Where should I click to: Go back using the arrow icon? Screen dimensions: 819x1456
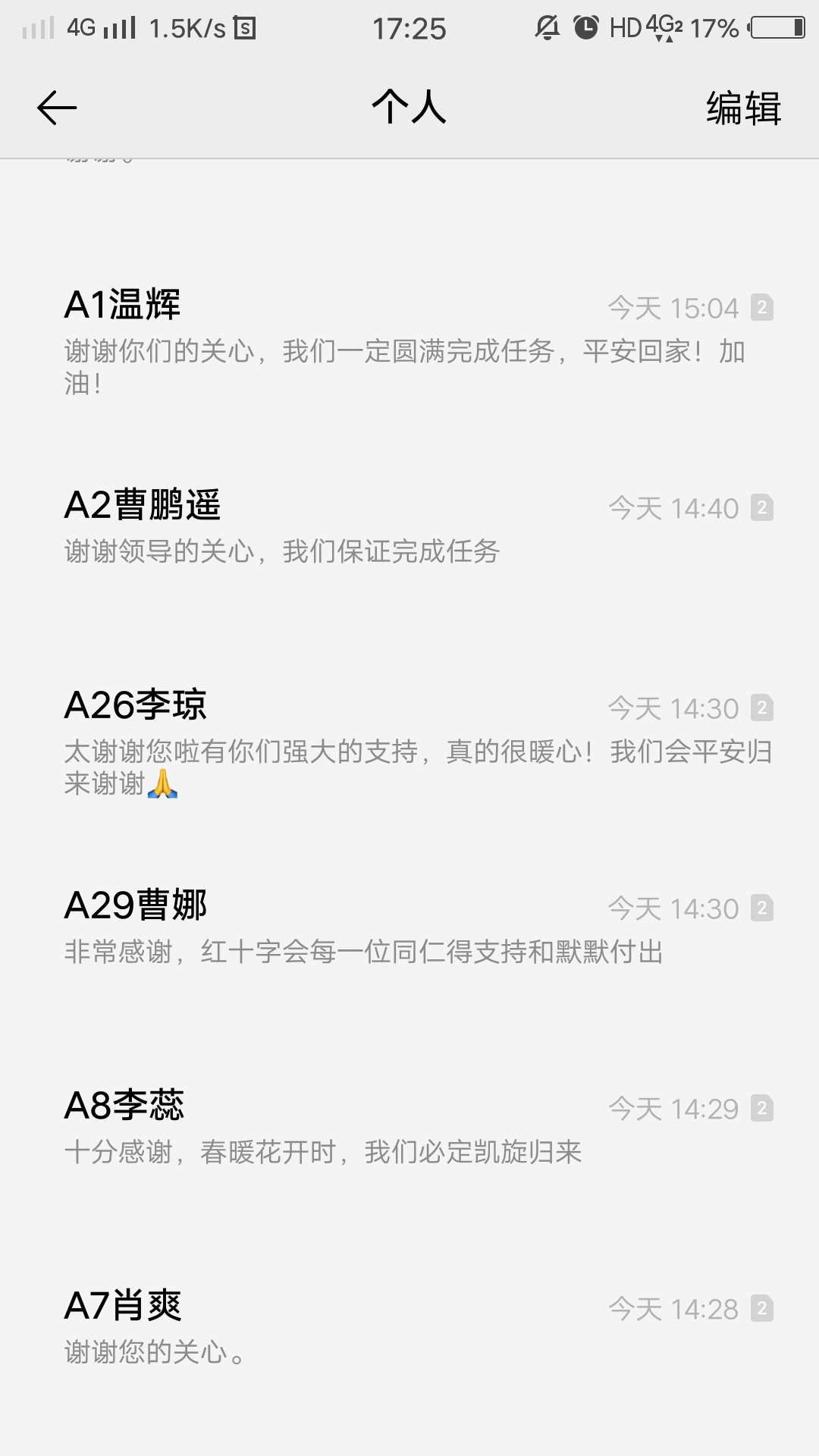pyautogui.click(x=57, y=107)
